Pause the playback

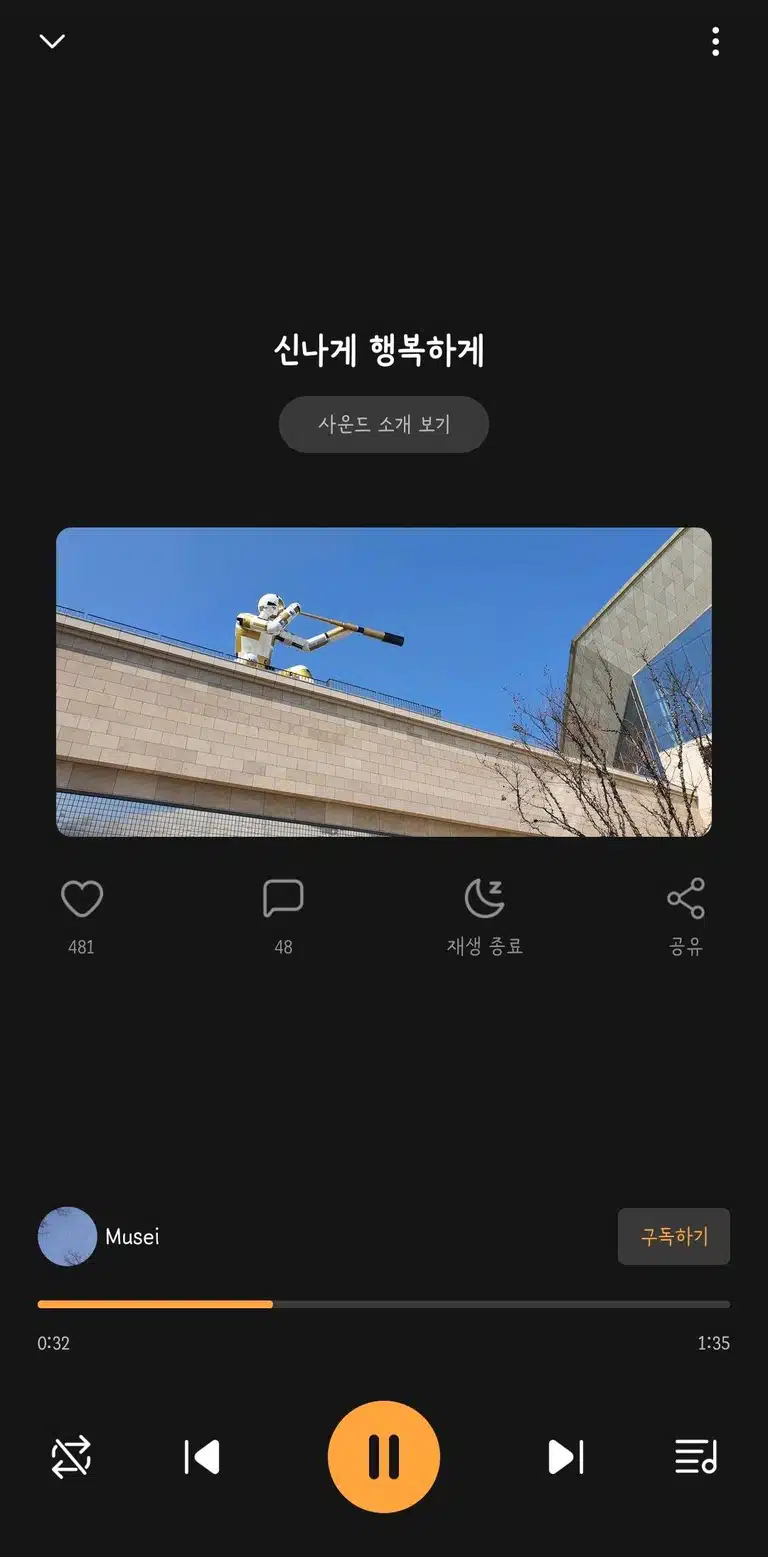click(384, 1457)
